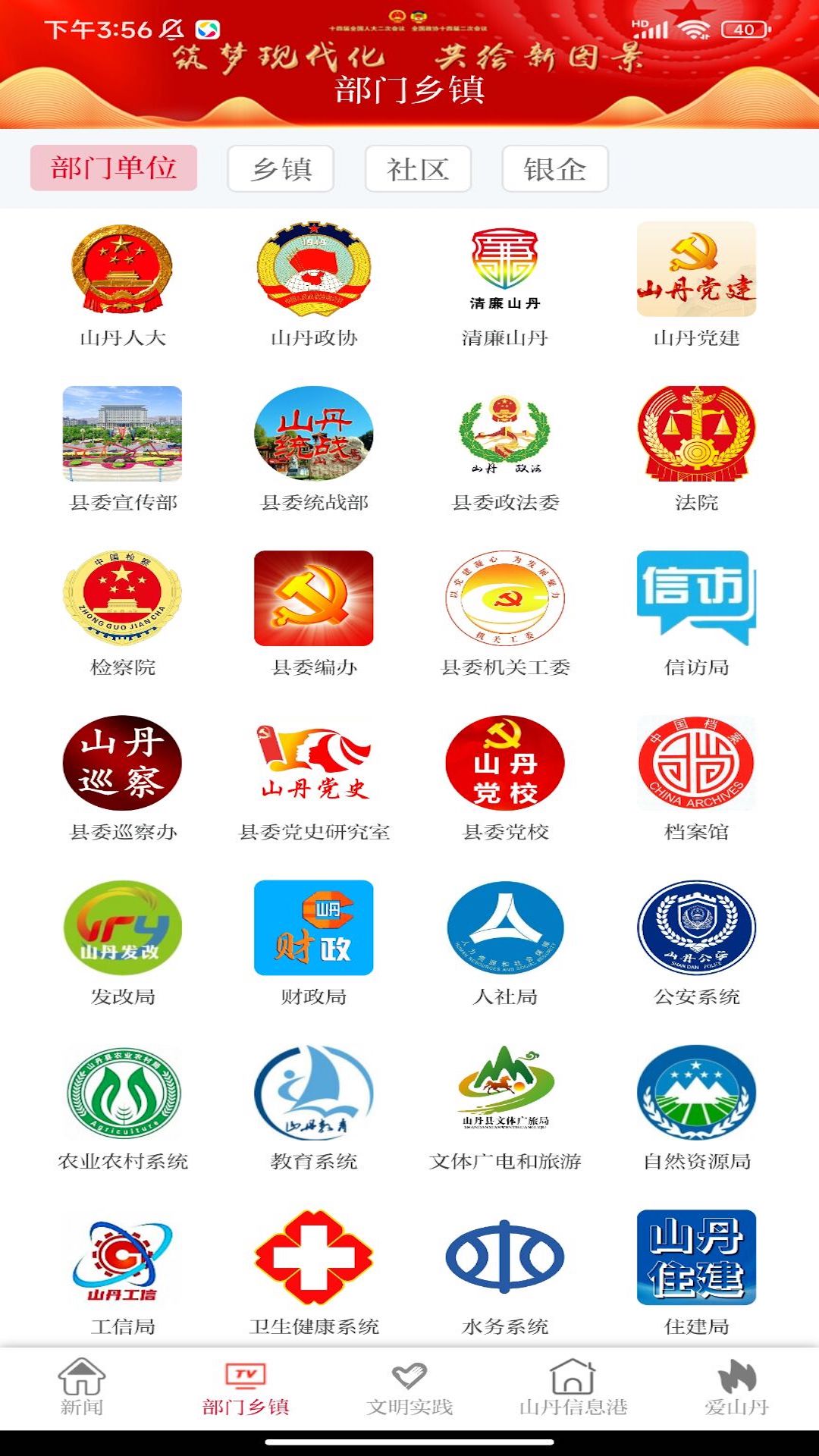819x1456 pixels.
Task: Open the 财政局 icon
Action: 312,929
